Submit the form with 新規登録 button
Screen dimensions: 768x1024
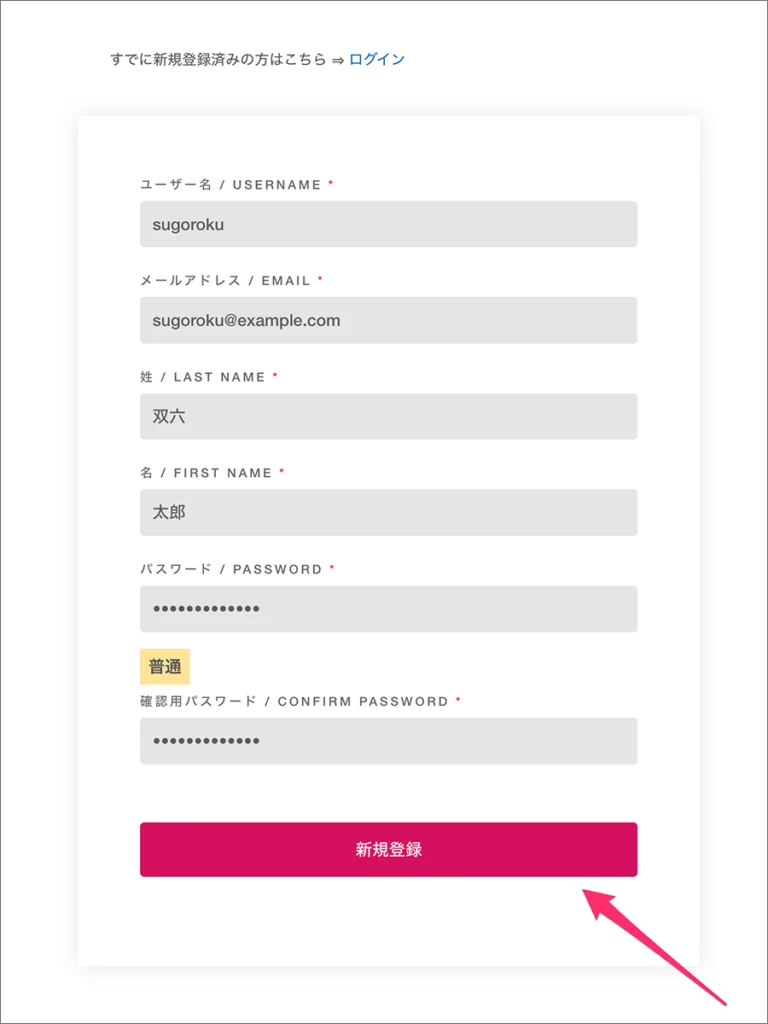click(388, 849)
